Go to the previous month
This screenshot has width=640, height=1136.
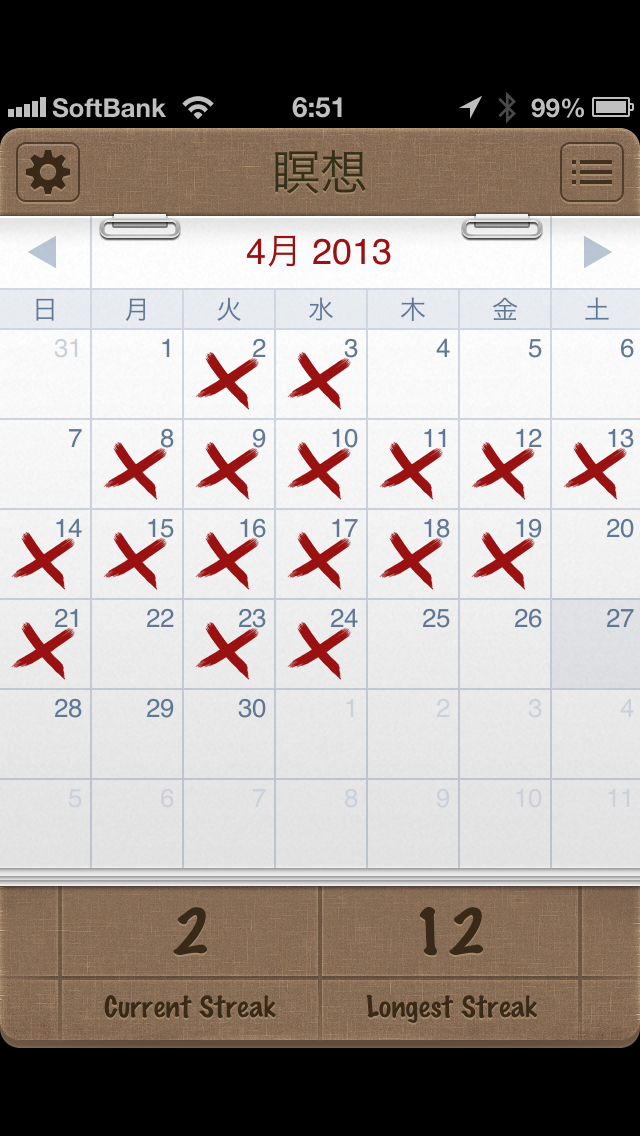[43, 252]
